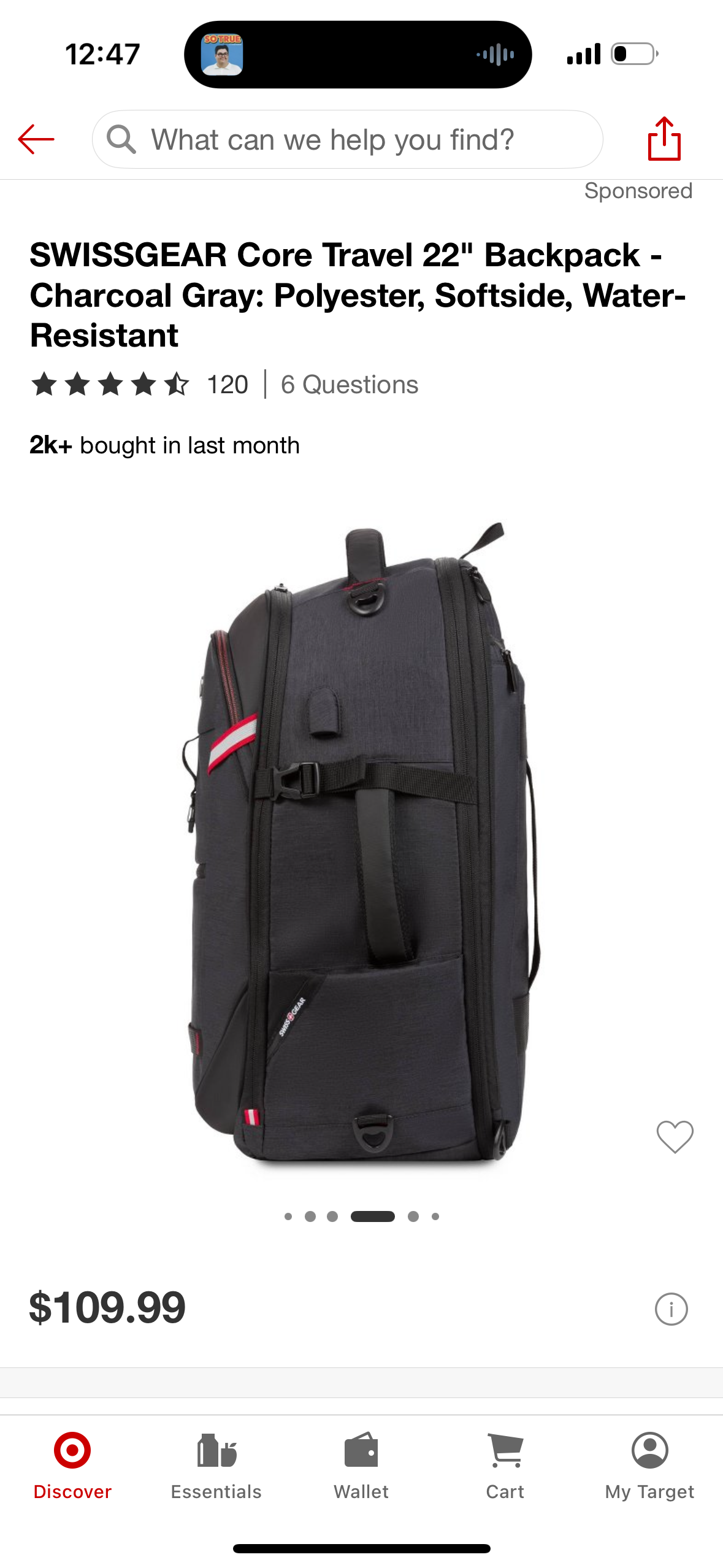This screenshot has height=1568, width=723.
Task: Open the My Target tab
Action: pyautogui.click(x=649, y=1466)
